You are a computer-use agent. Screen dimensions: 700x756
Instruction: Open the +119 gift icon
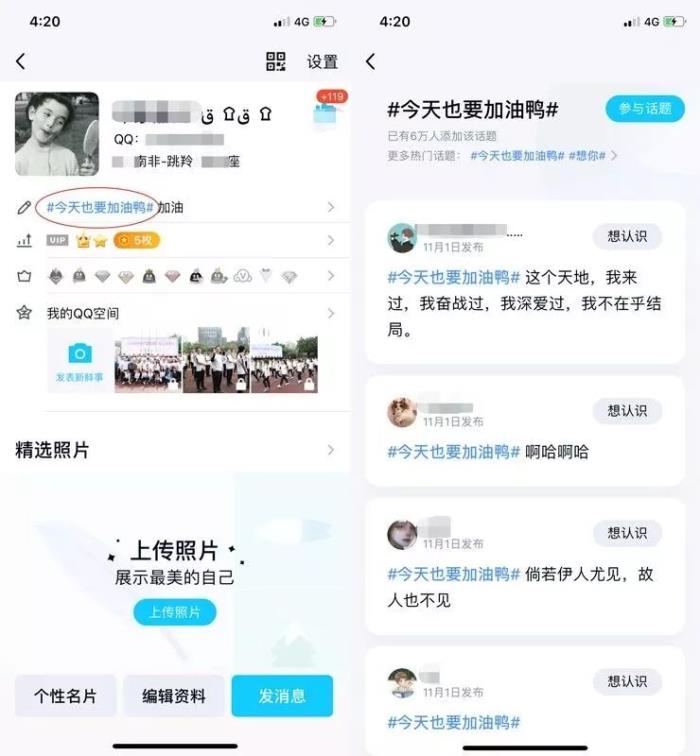(x=328, y=109)
